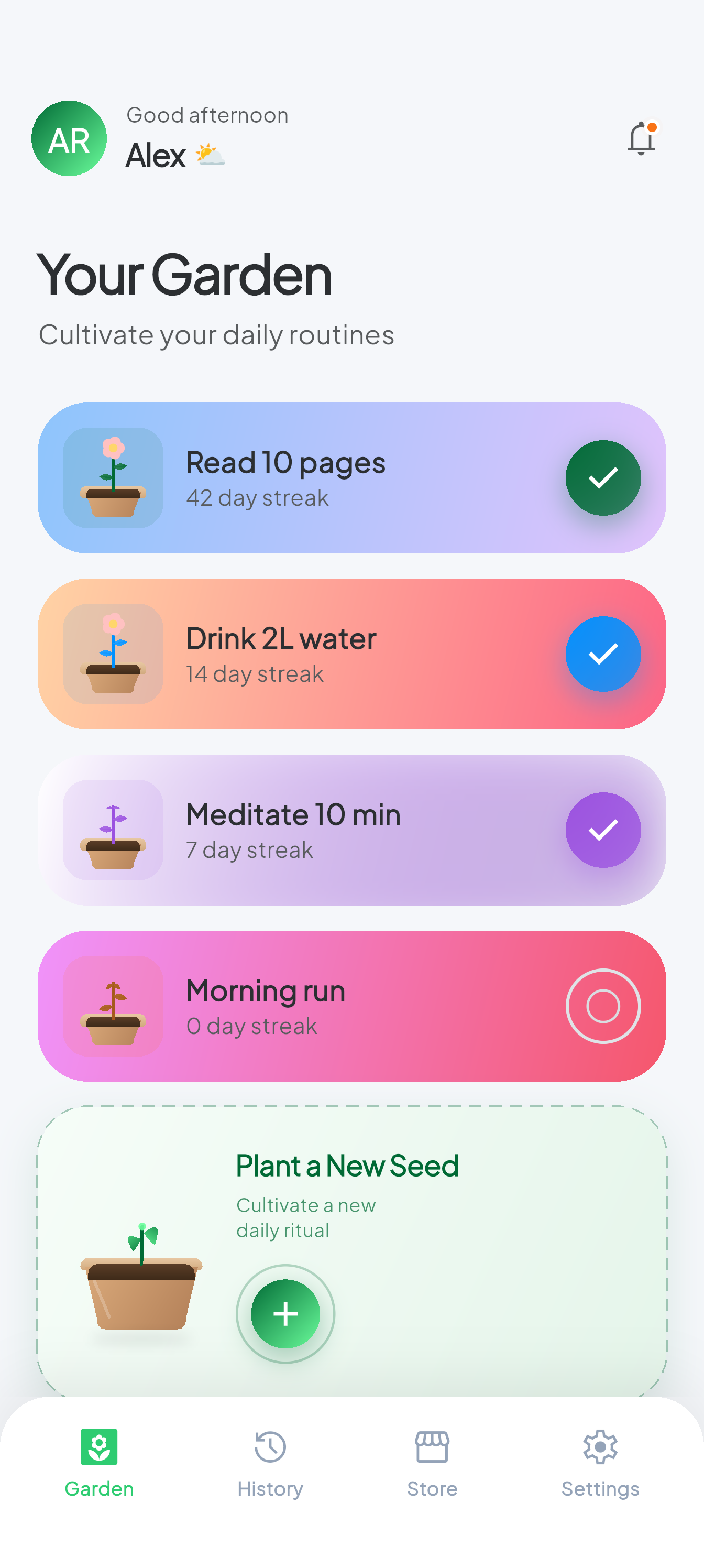Uncheck the Drink 2L water habit
Viewport: 704px width, 1568px height.
pos(602,654)
